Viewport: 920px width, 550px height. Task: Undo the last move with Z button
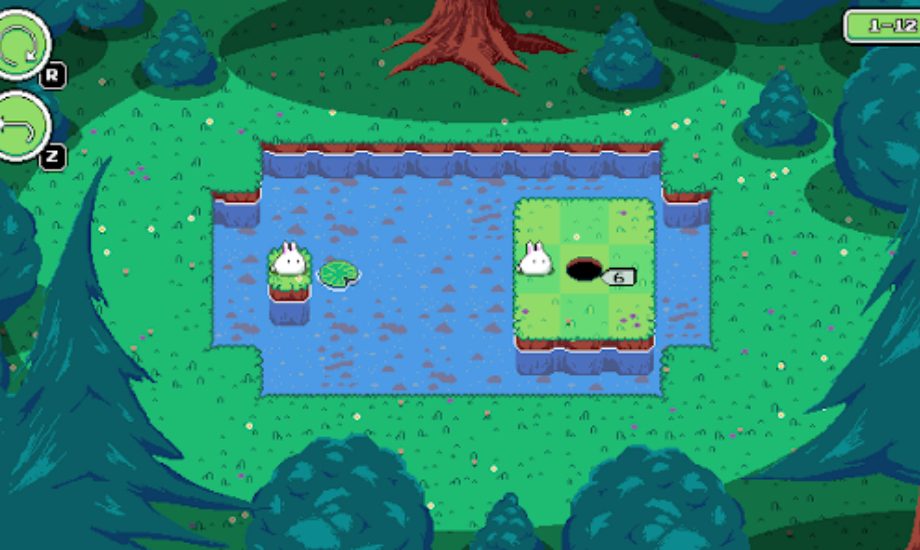(22, 126)
